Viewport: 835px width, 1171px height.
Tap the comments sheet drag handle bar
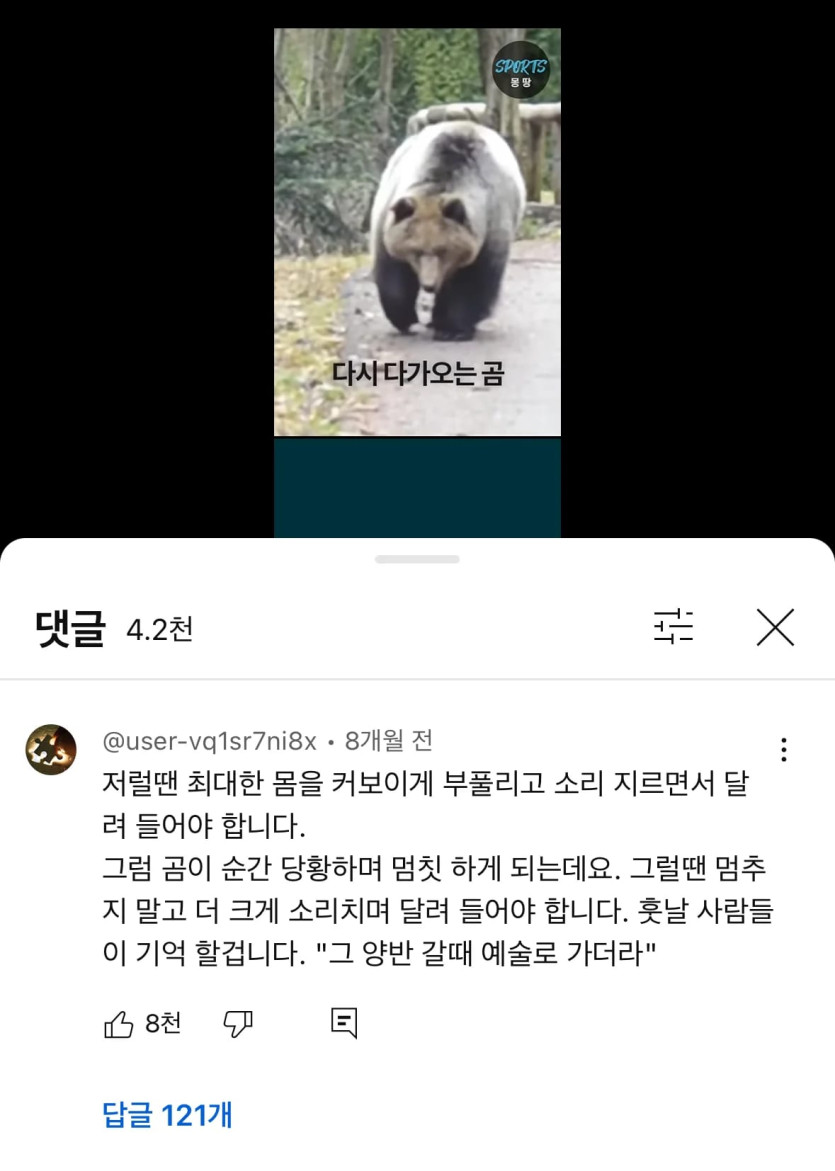point(417,559)
